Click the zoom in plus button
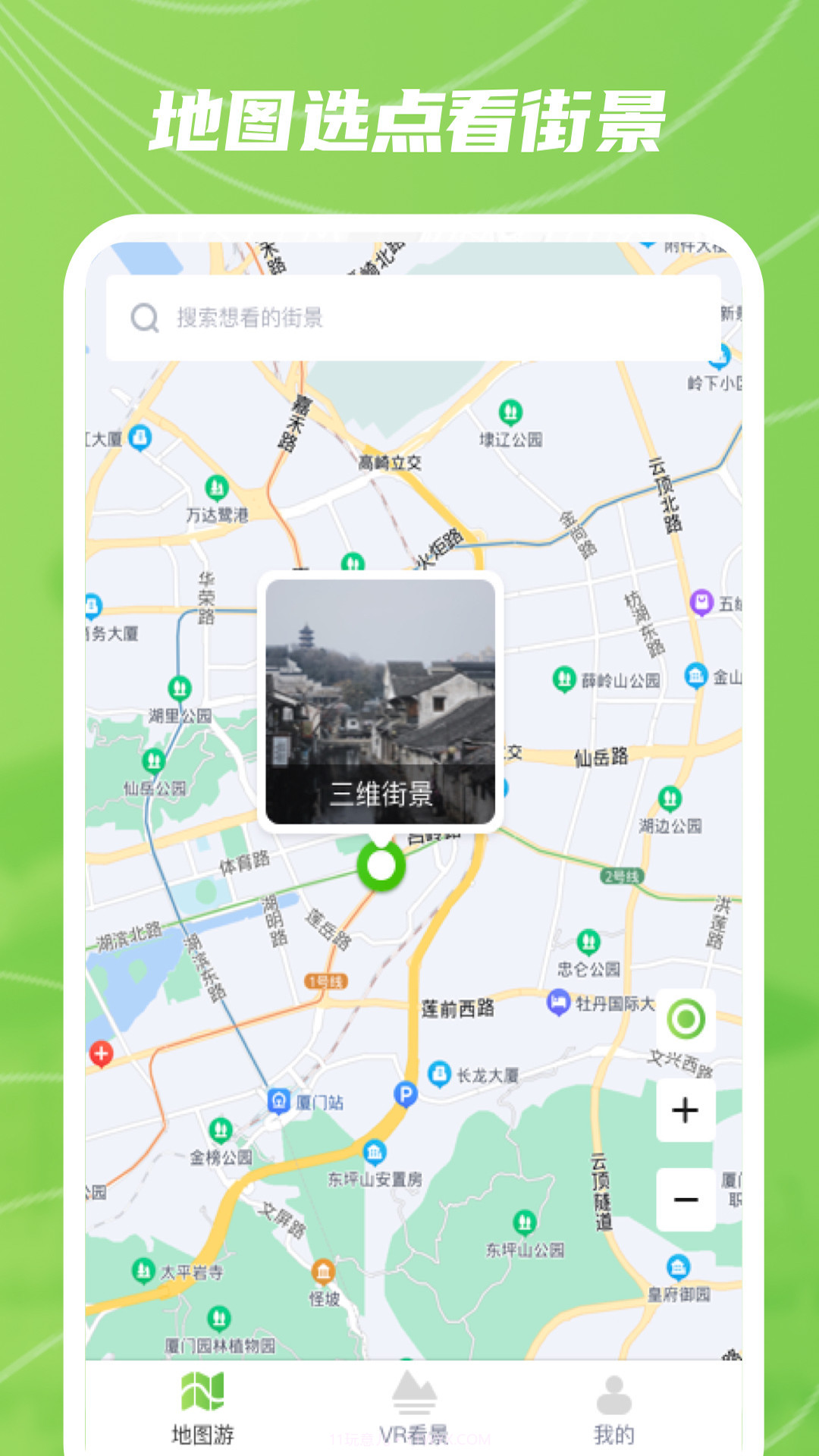 [x=683, y=1109]
